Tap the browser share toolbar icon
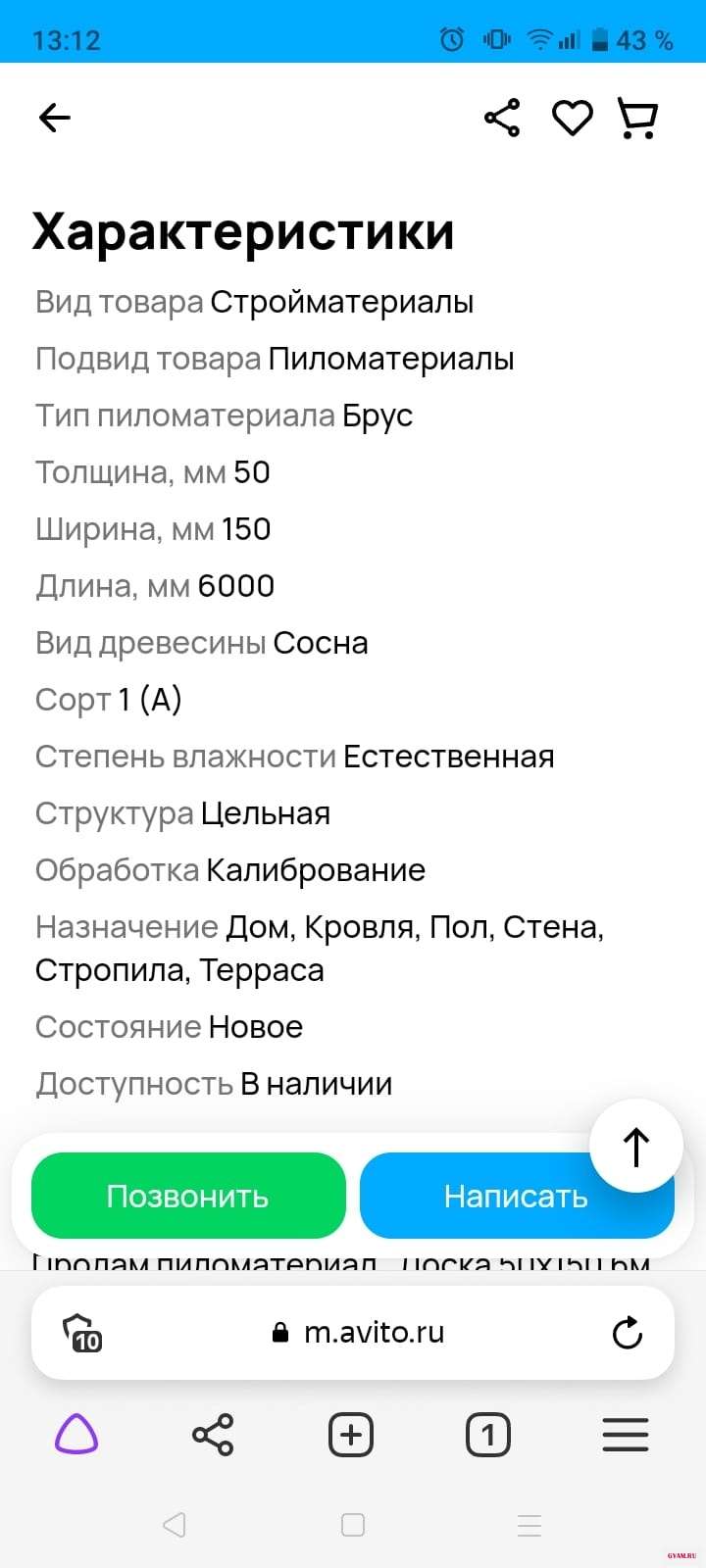706x1568 pixels. tap(213, 1436)
